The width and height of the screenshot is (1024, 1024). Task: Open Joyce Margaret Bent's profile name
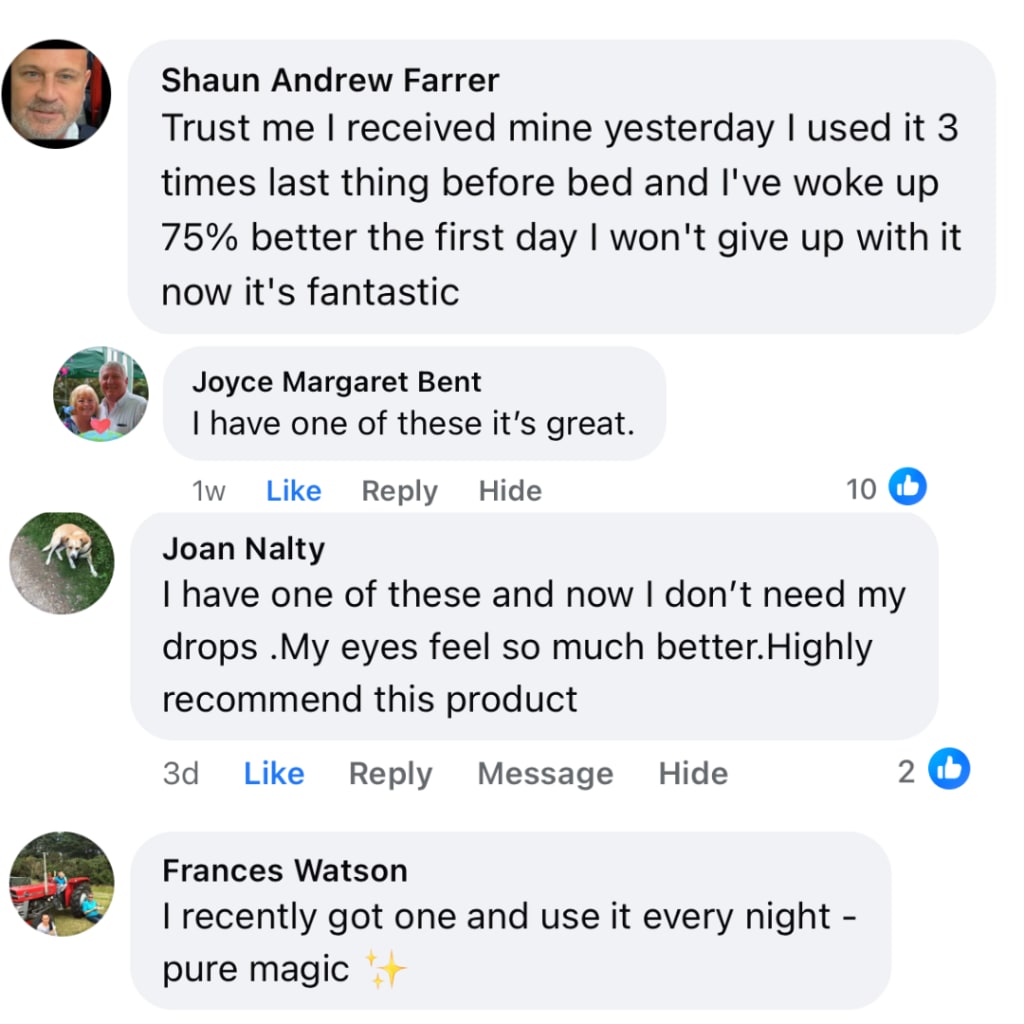pos(336,382)
